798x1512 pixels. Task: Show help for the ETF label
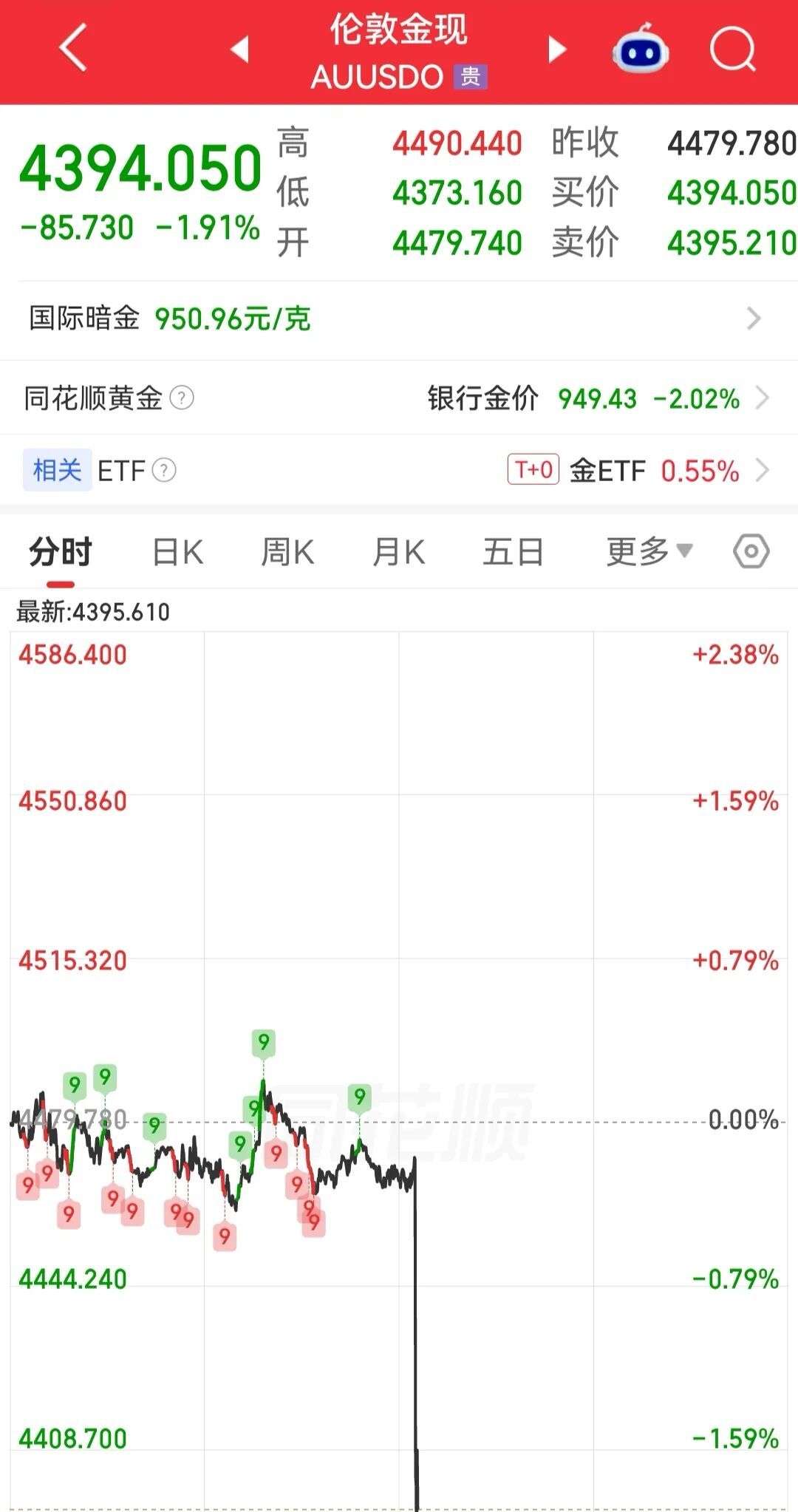point(164,470)
